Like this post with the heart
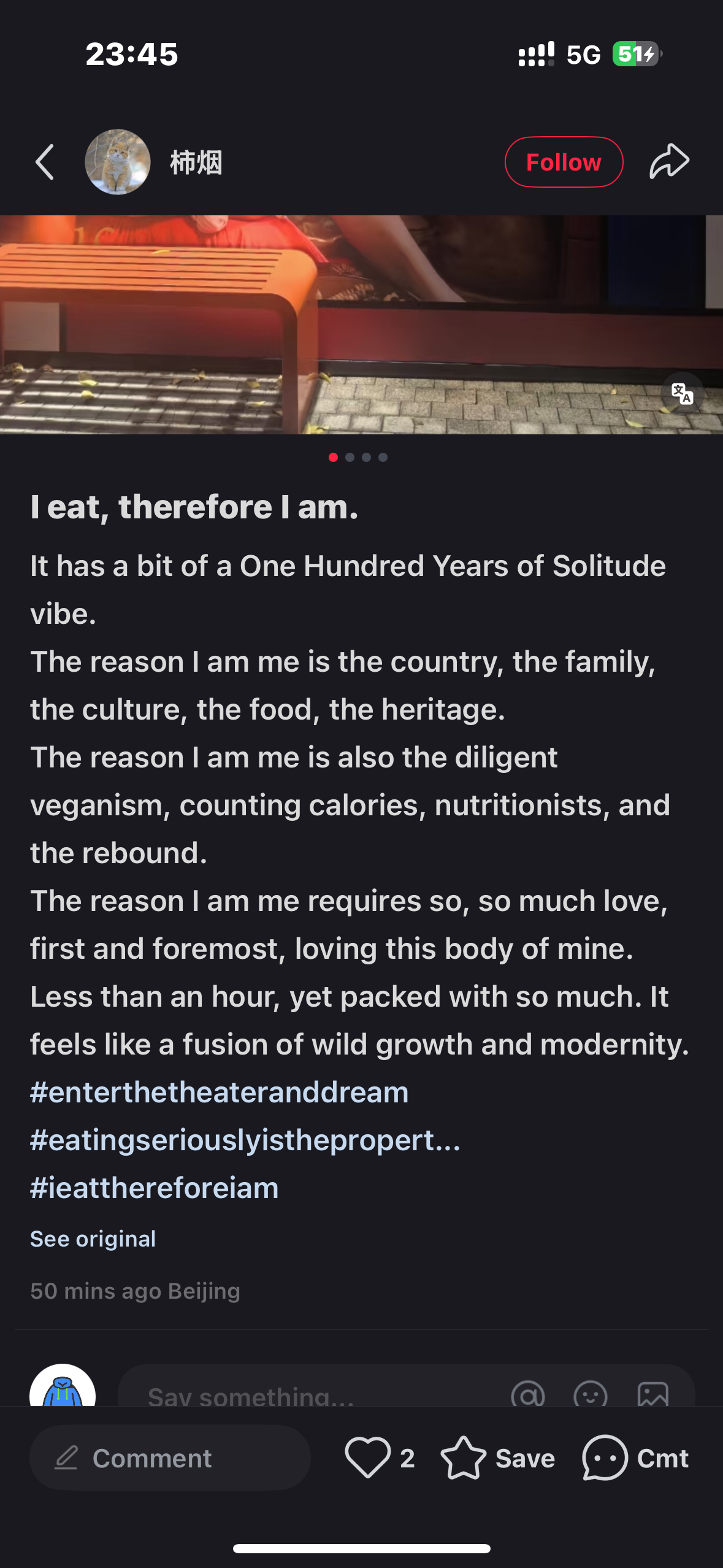Screen dimensions: 723x1568 point(368,1458)
